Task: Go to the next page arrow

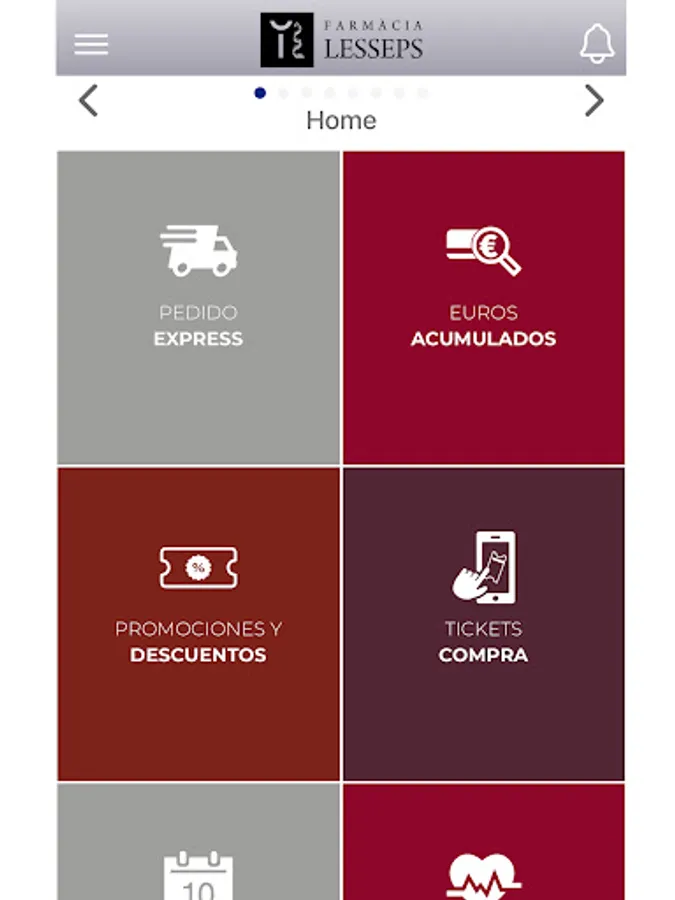Action: (594, 100)
